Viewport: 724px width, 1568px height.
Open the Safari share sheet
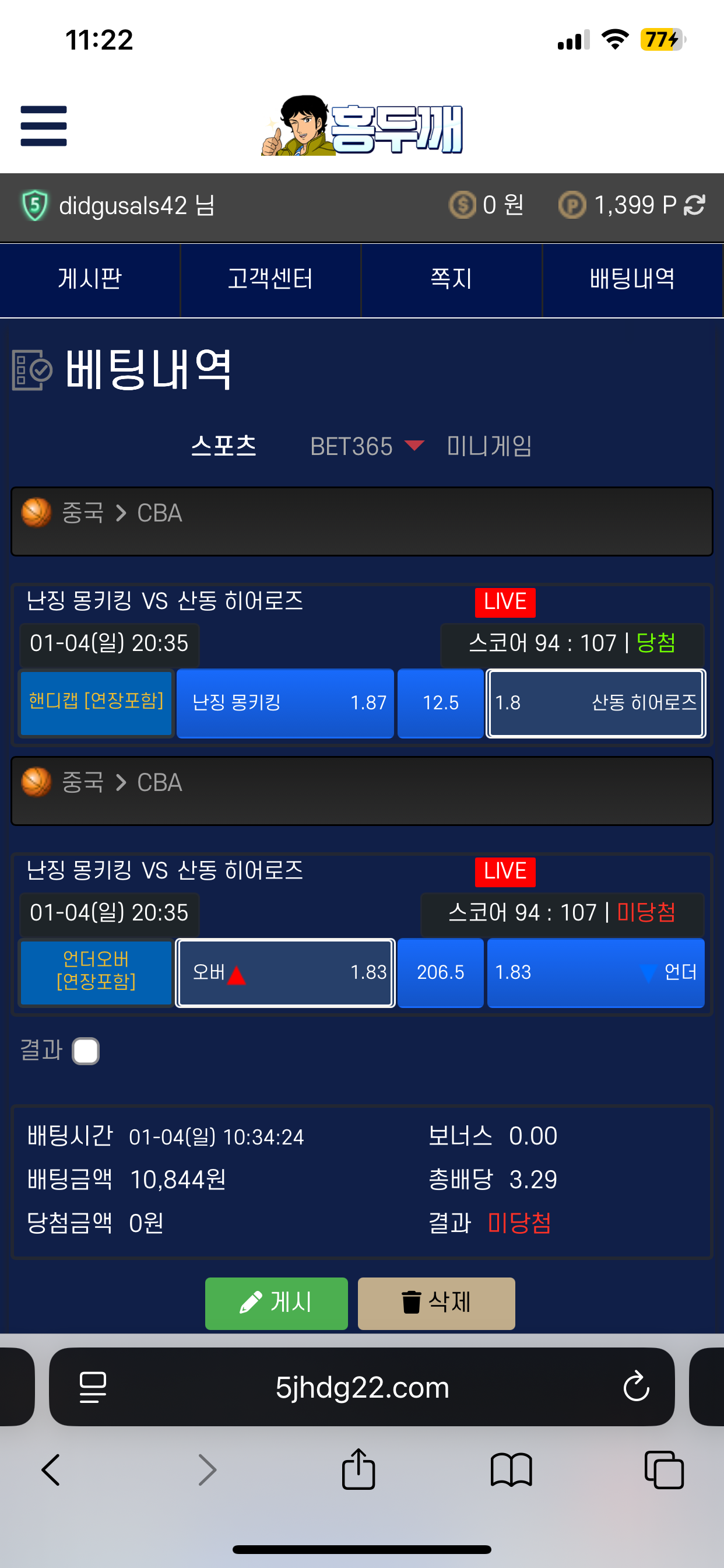coord(359,1469)
